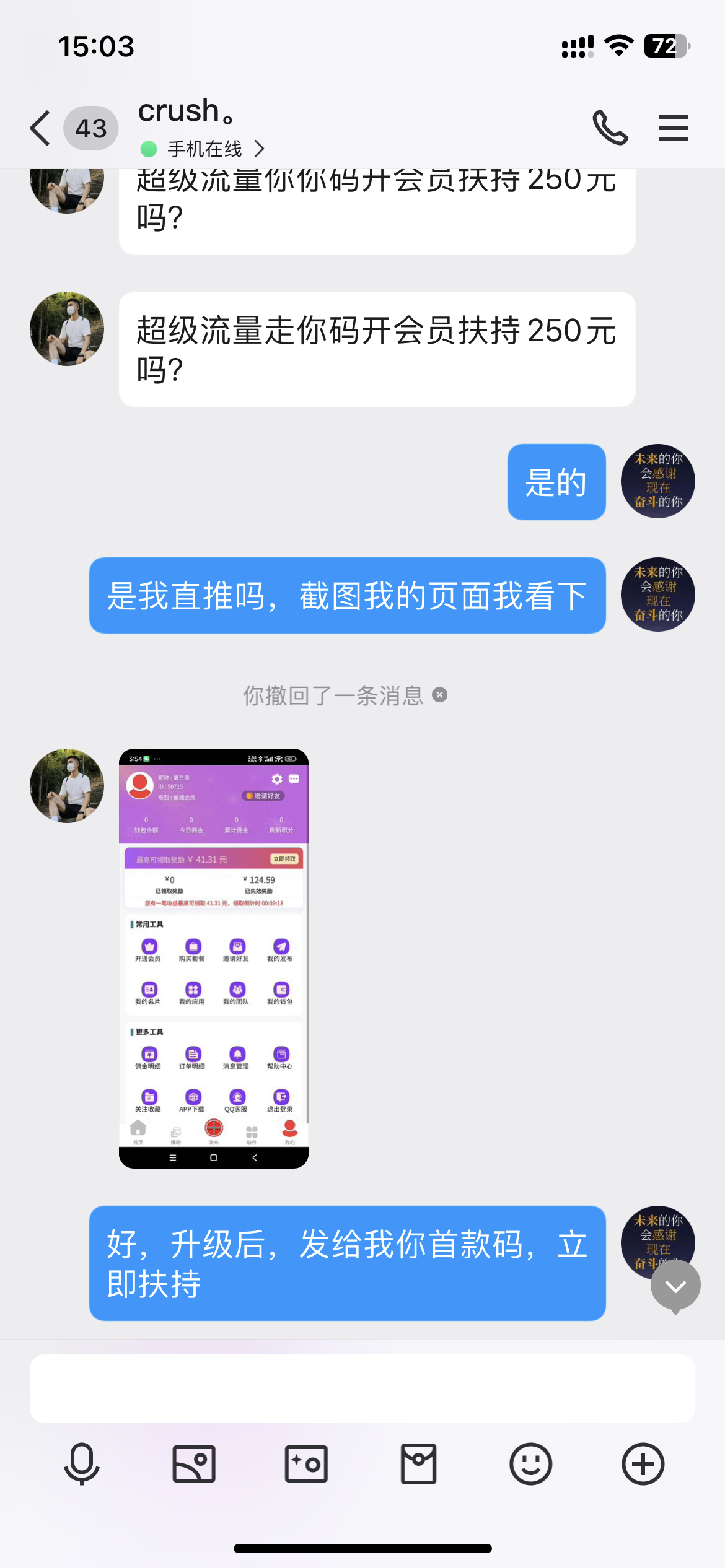Open the camera to take a photo

pos(306,1464)
